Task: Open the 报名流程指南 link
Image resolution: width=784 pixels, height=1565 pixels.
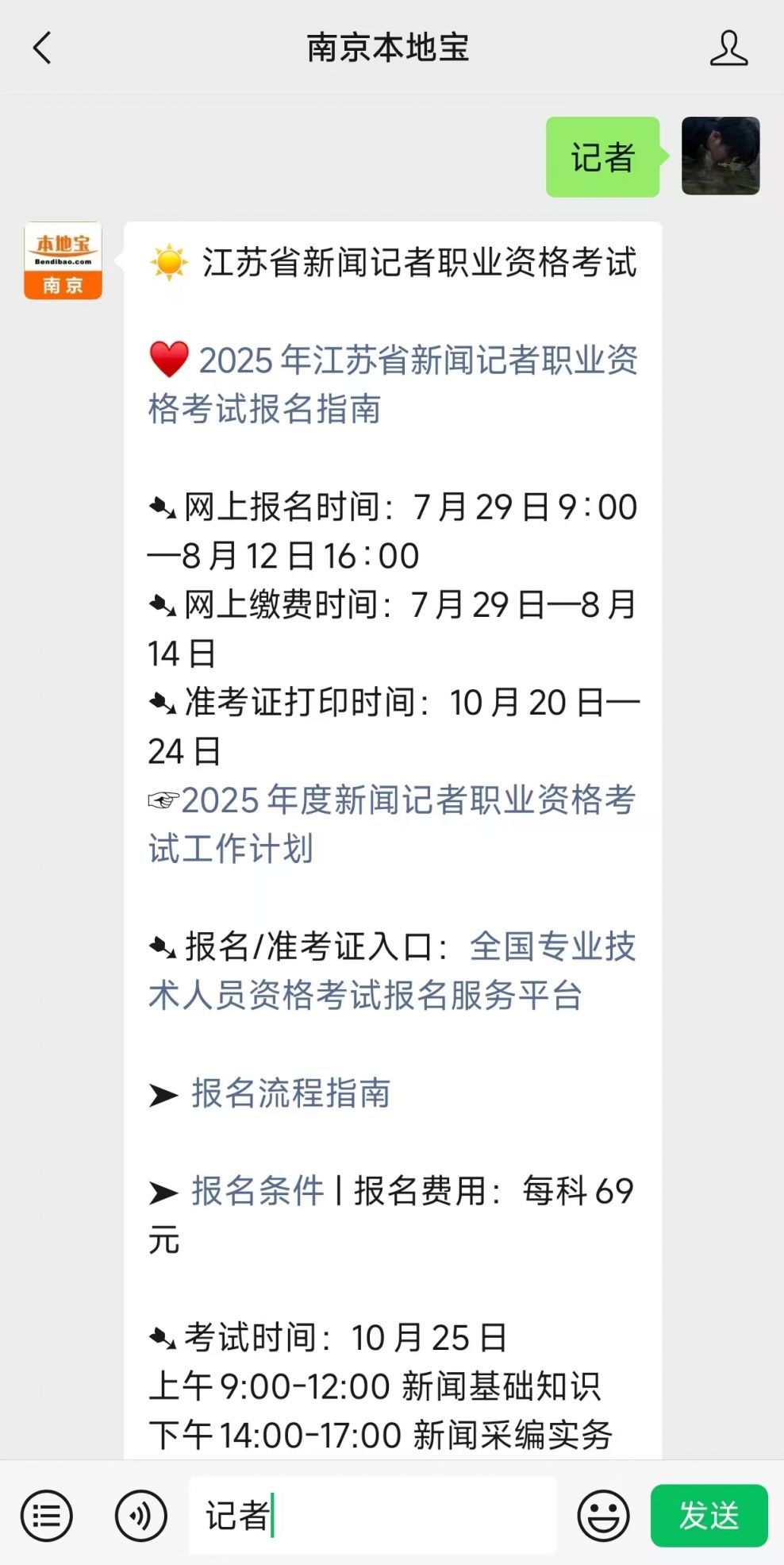Action: point(290,1094)
